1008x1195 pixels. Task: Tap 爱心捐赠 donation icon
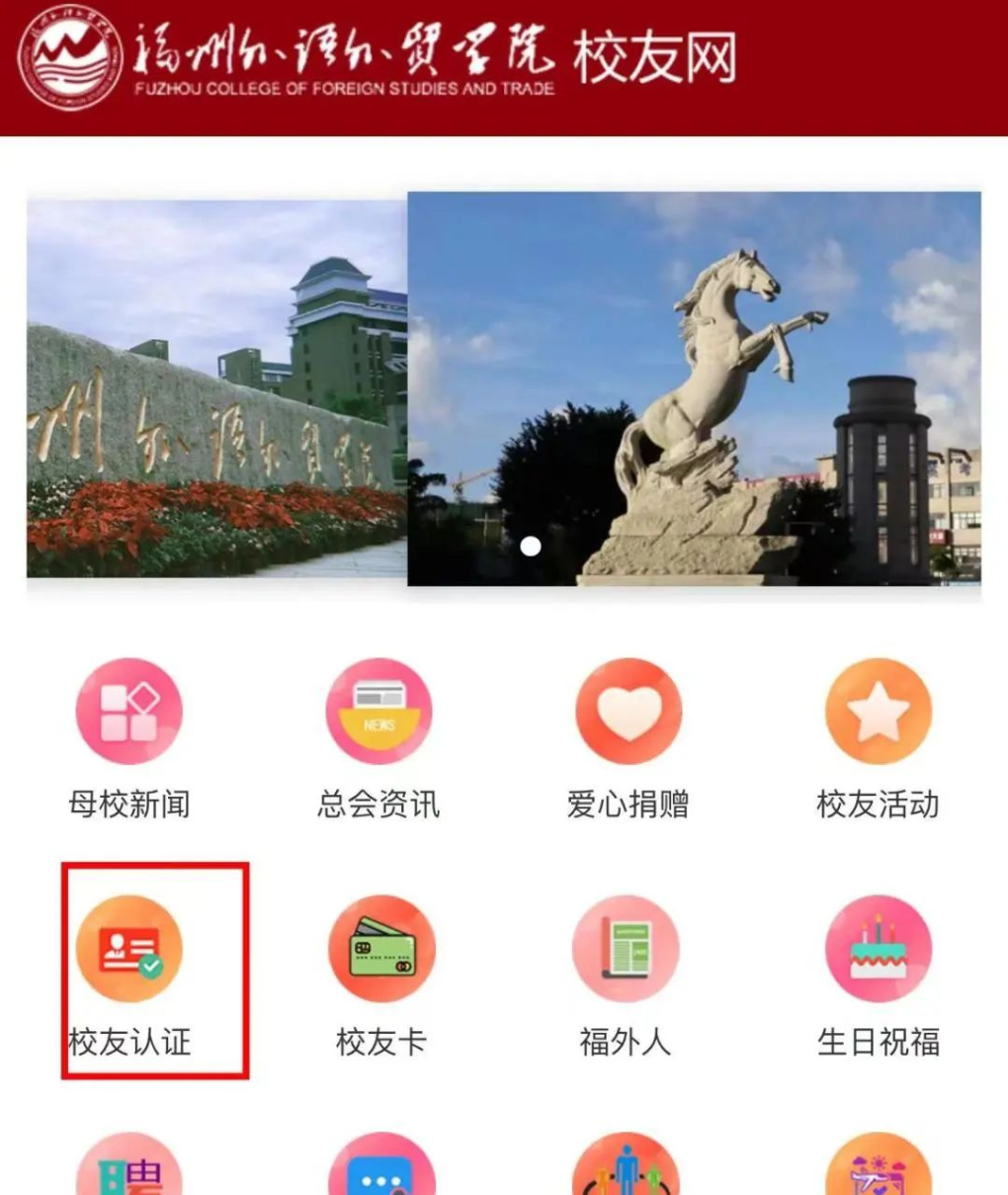629,712
